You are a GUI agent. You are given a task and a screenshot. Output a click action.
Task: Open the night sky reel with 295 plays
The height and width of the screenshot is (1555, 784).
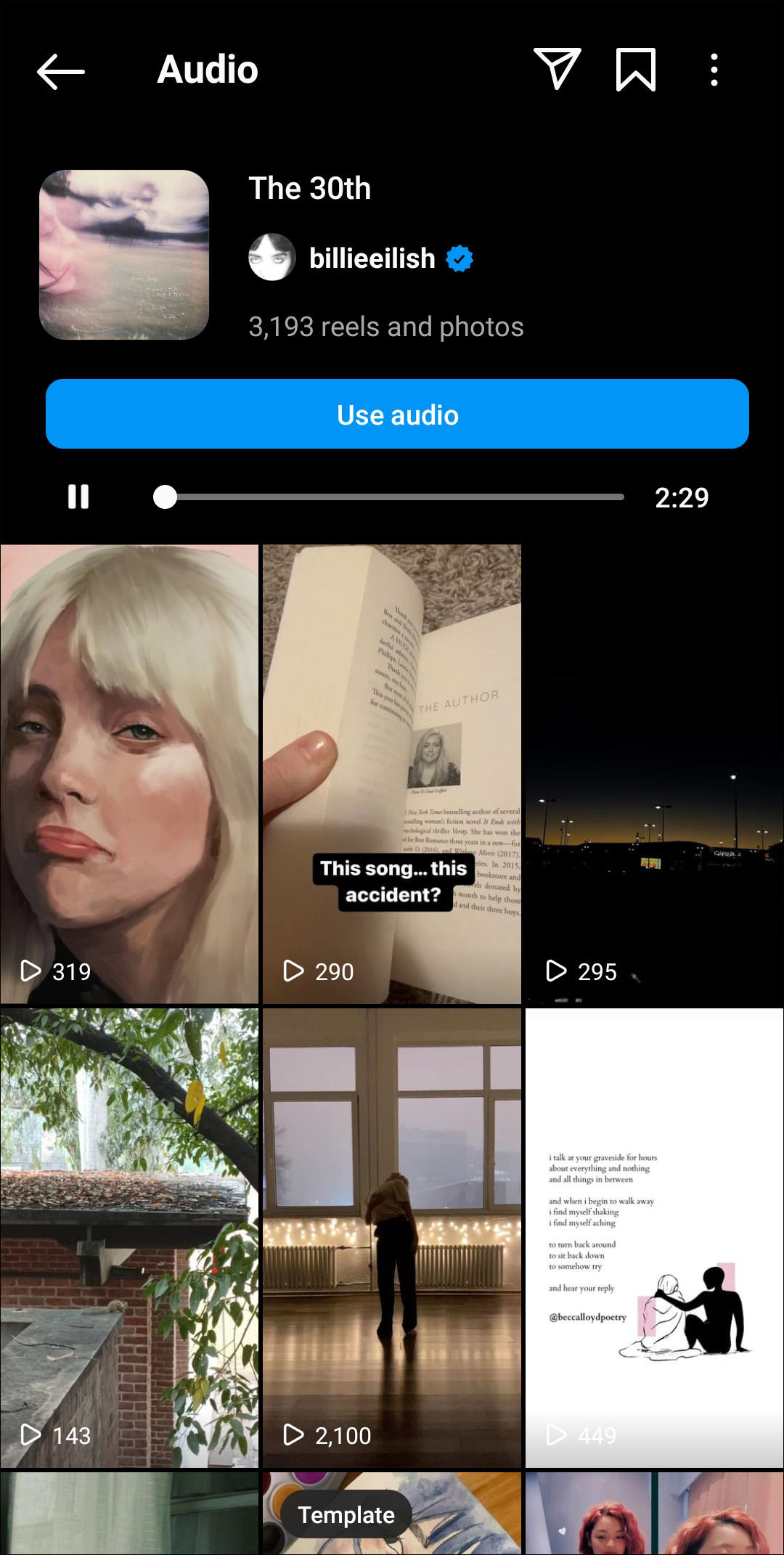(x=654, y=774)
